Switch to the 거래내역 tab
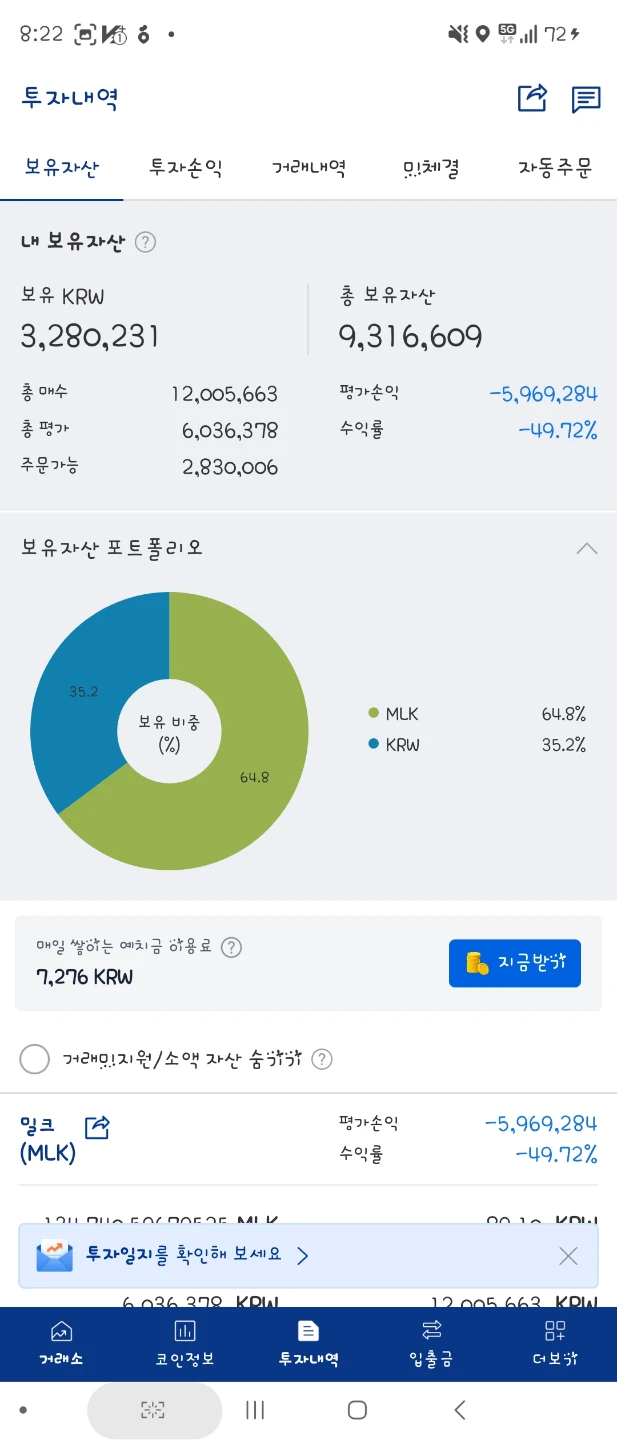The width and height of the screenshot is (617, 1440). (x=309, y=167)
